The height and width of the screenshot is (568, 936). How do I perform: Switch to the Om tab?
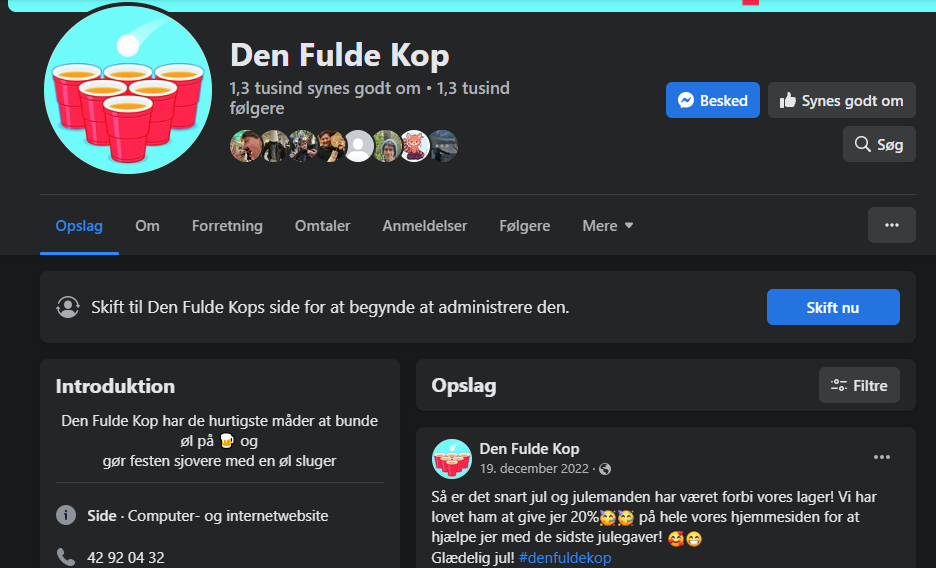coord(147,226)
